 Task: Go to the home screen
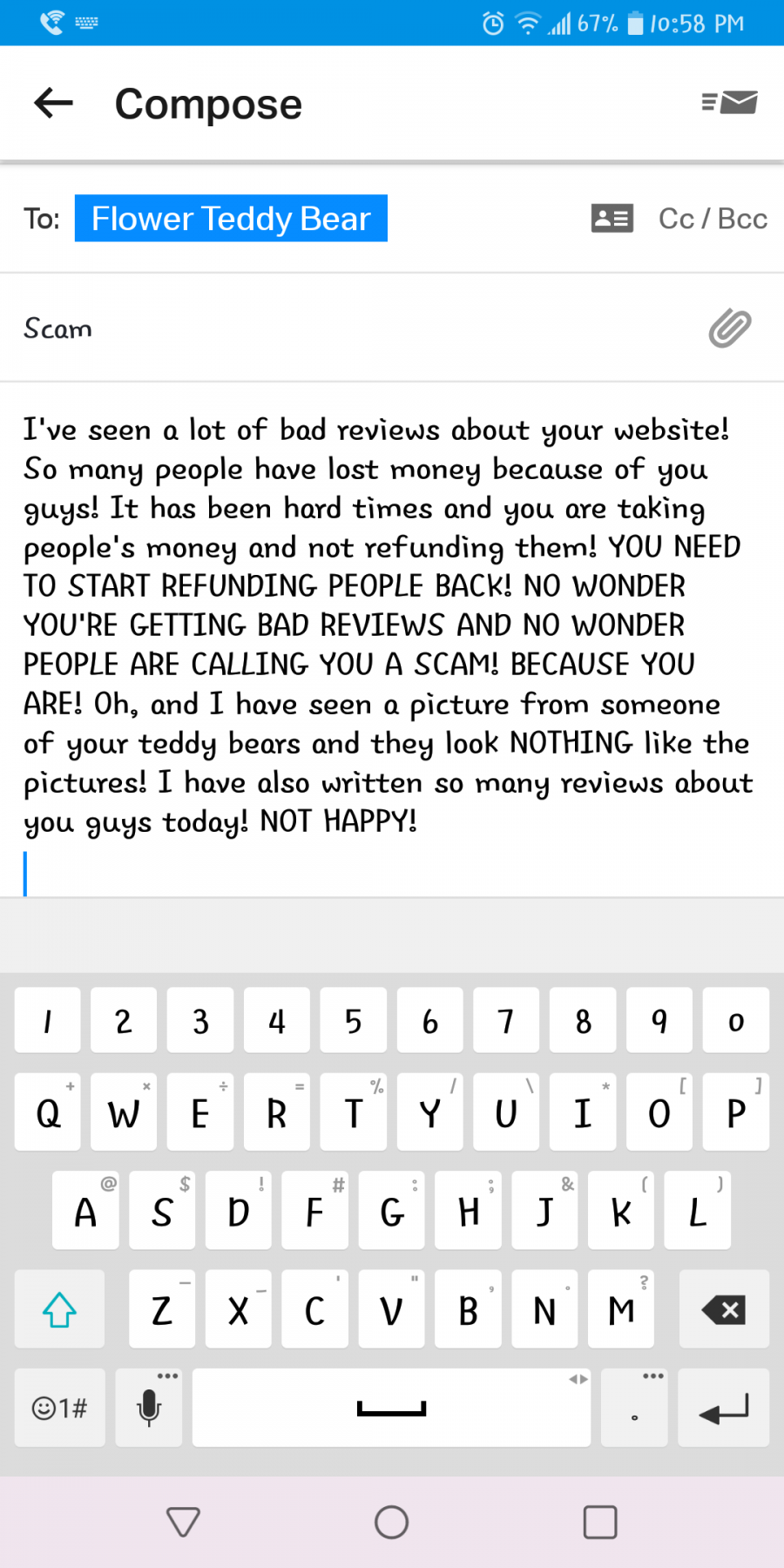[391, 1522]
